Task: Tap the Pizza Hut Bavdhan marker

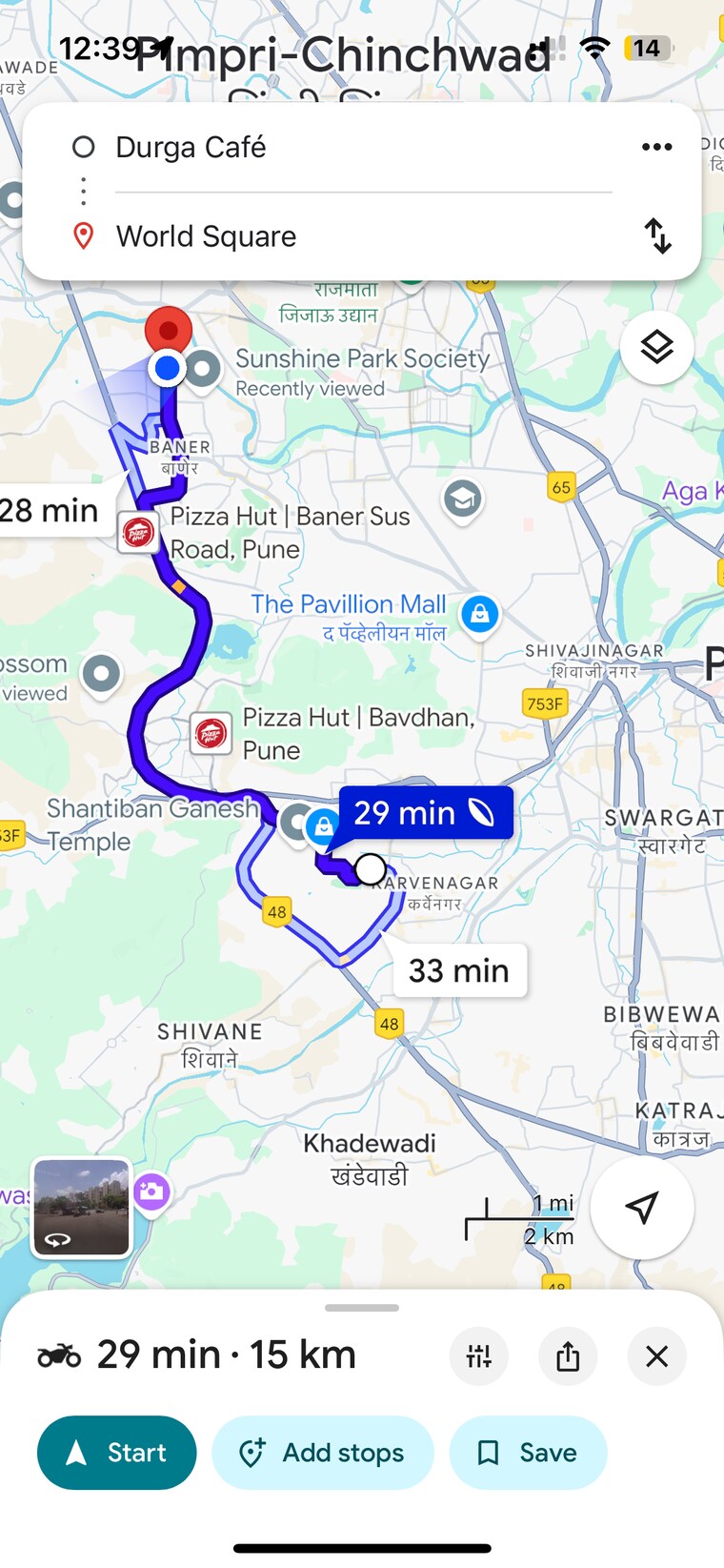Action: pyautogui.click(x=211, y=734)
